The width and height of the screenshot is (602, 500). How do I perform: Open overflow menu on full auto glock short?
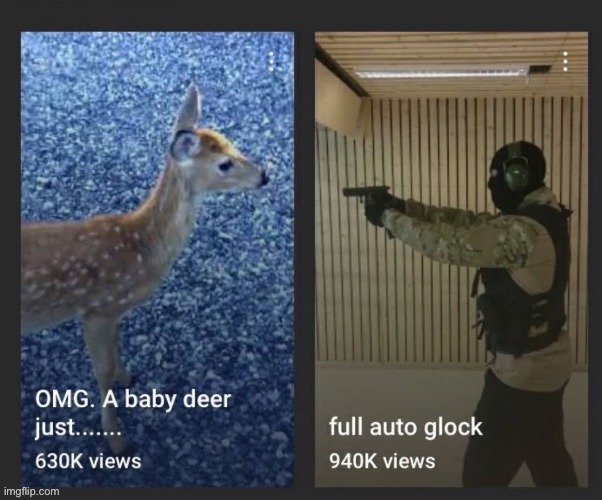[x=566, y=60]
